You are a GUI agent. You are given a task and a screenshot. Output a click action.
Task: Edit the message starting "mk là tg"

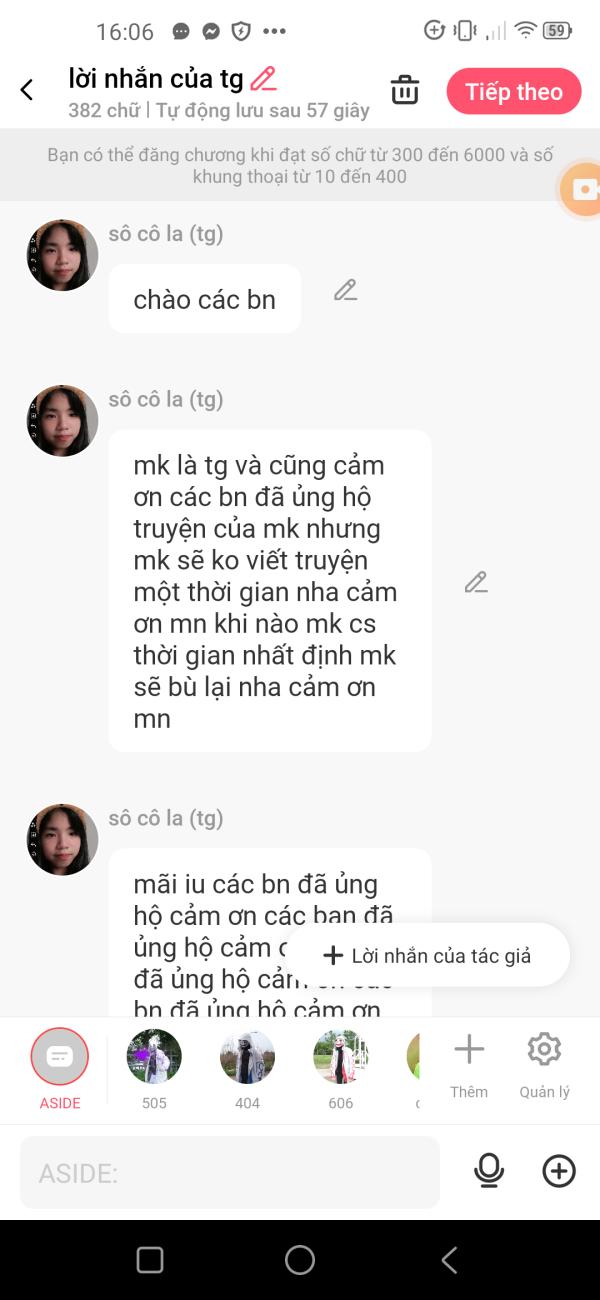click(476, 582)
